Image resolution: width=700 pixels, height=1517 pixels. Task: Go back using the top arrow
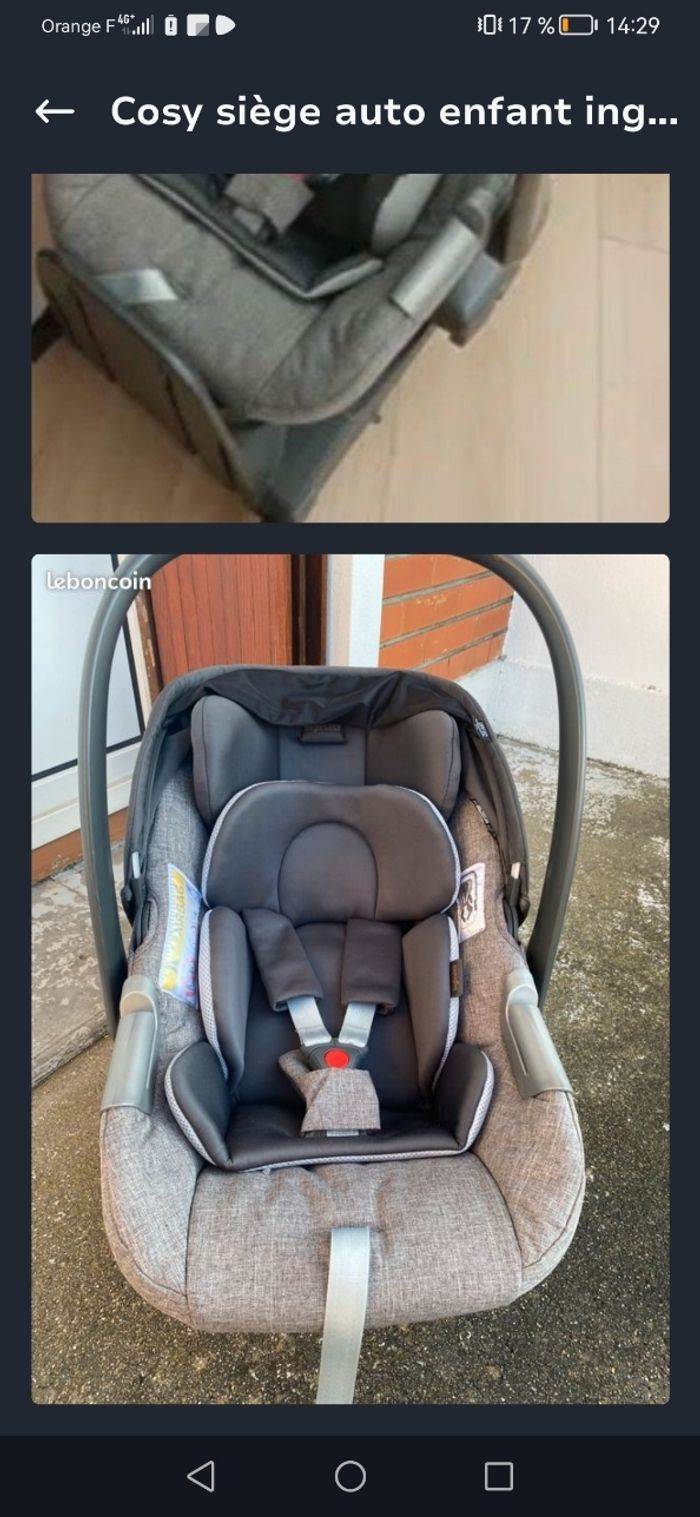55,112
